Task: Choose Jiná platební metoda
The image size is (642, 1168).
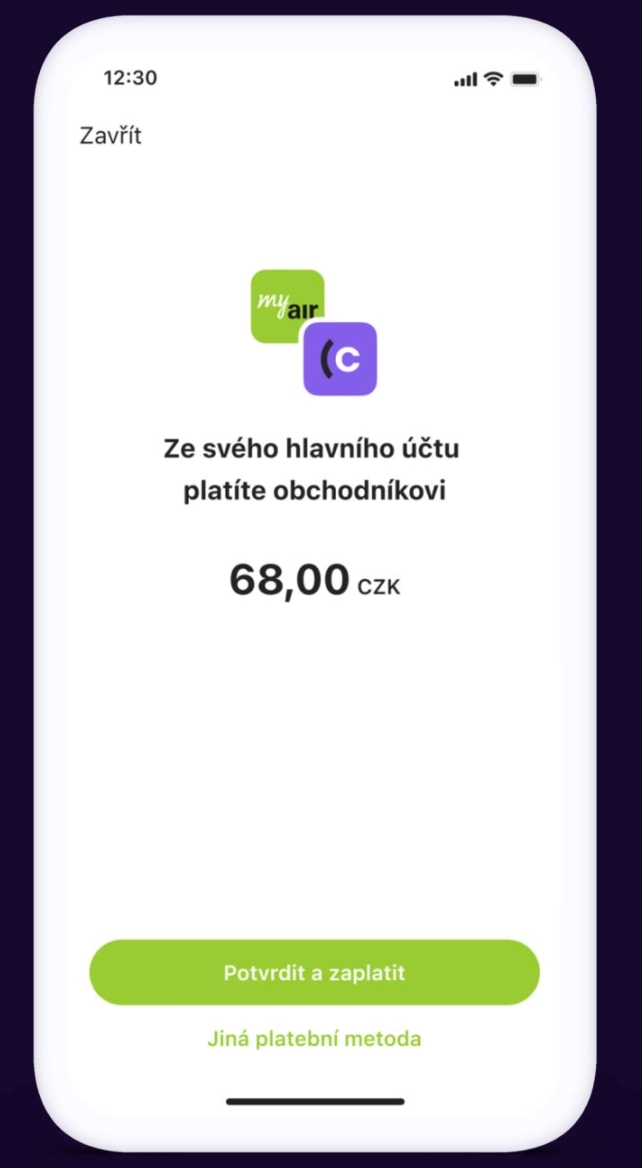Action: tap(314, 1038)
